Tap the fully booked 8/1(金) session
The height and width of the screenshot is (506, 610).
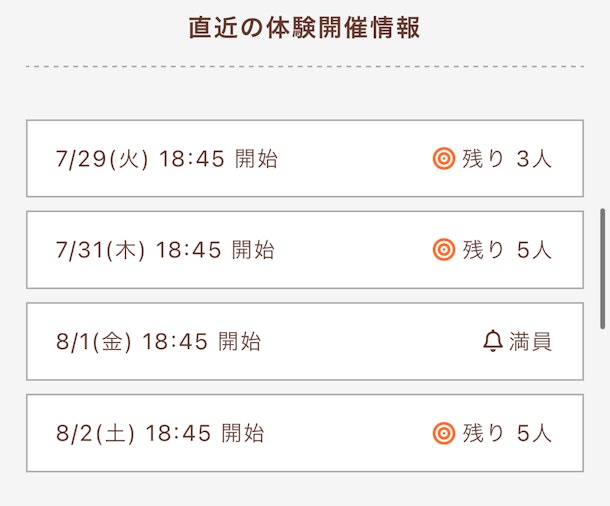(x=304, y=341)
